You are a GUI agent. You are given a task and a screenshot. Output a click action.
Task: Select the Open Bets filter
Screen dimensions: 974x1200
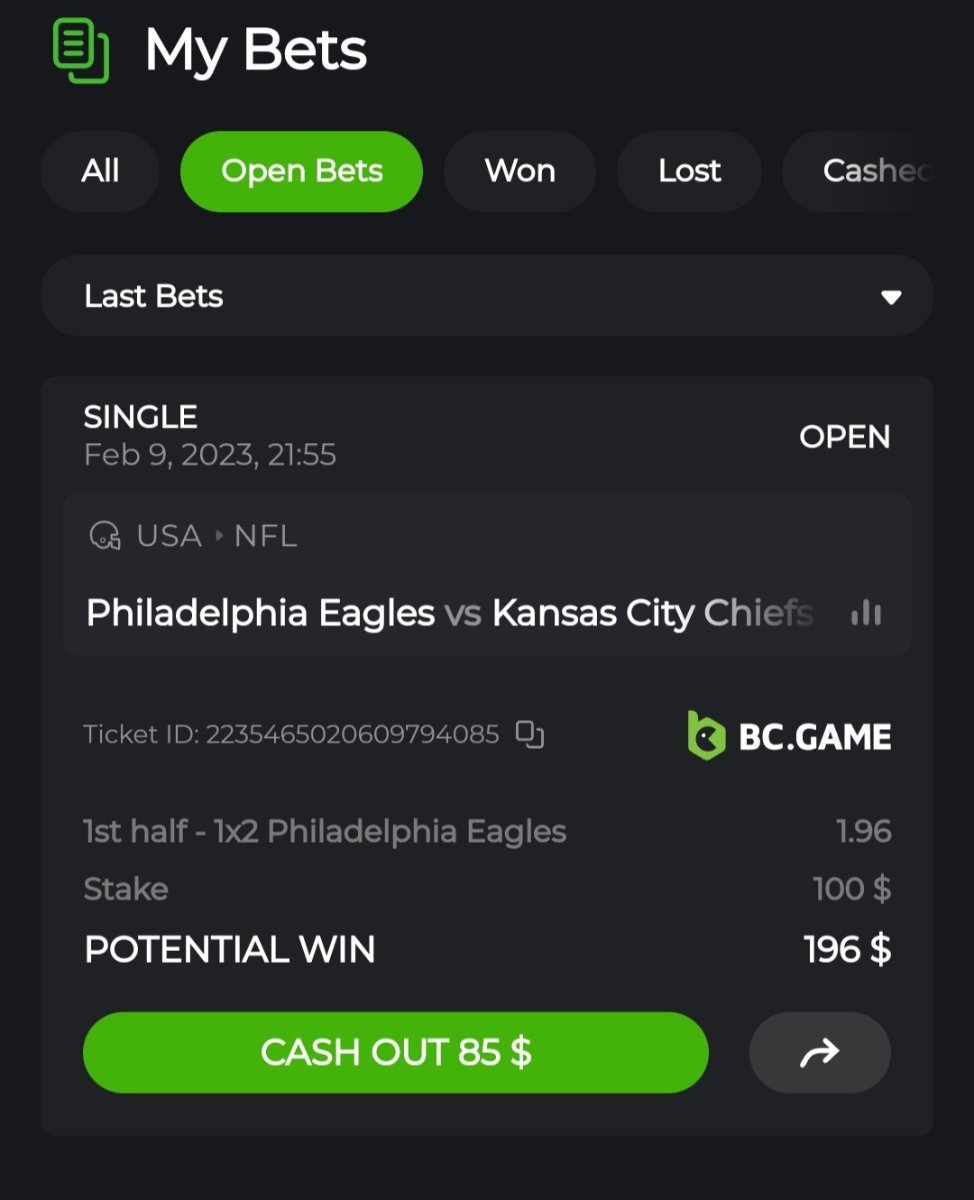point(301,171)
